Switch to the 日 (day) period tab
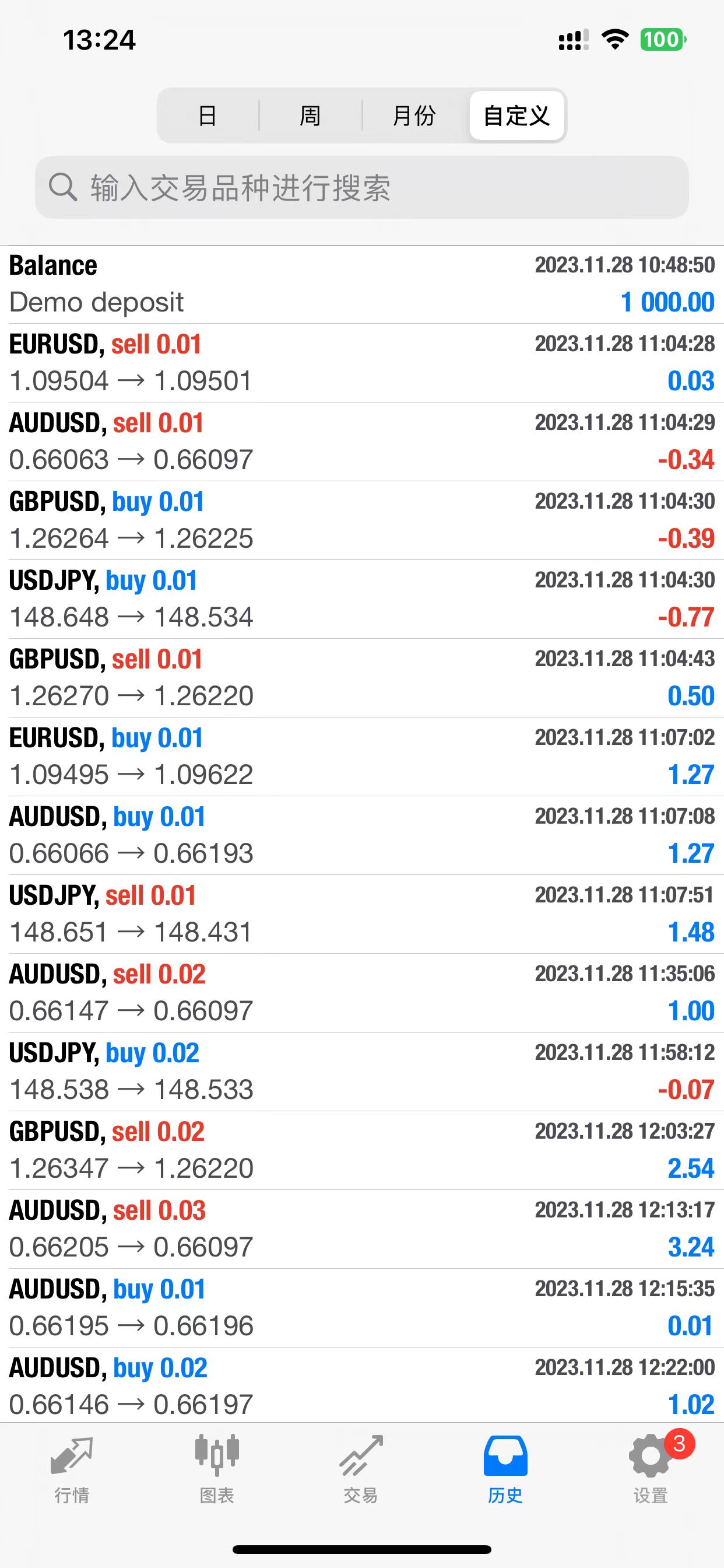 (208, 116)
